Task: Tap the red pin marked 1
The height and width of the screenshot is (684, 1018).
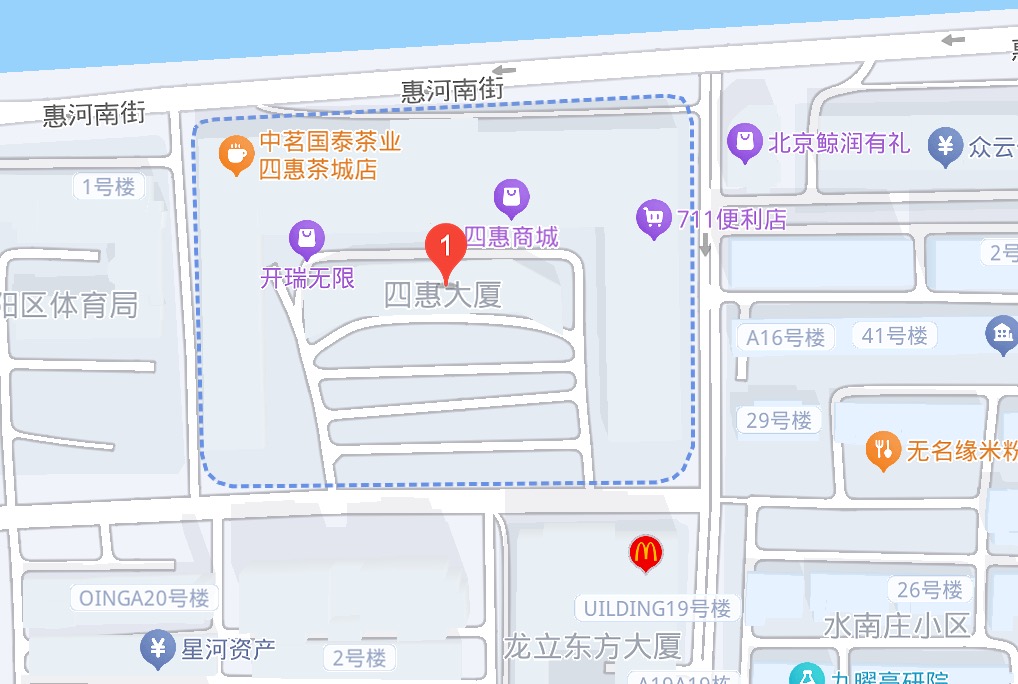Action: point(445,246)
